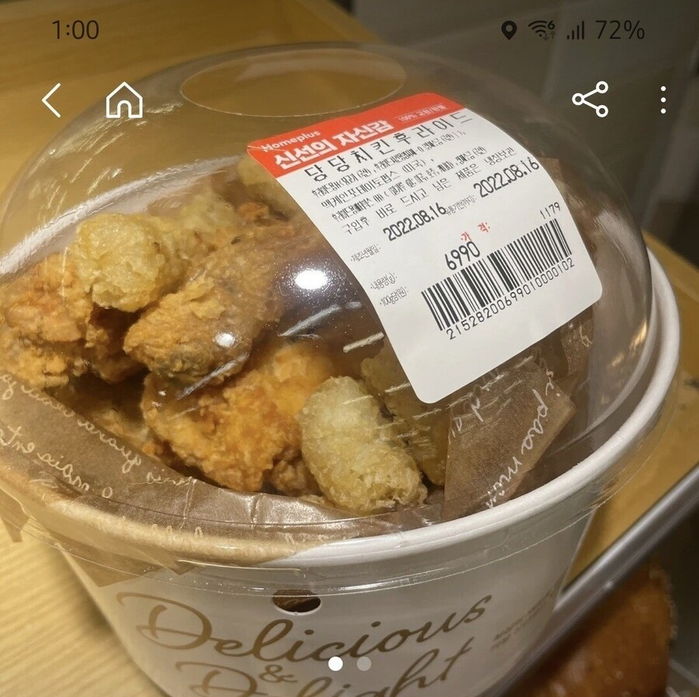The width and height of the screenshot is (699, 697).
Task: Open the home icon in the top bar
Action: (x=124, y=100)
